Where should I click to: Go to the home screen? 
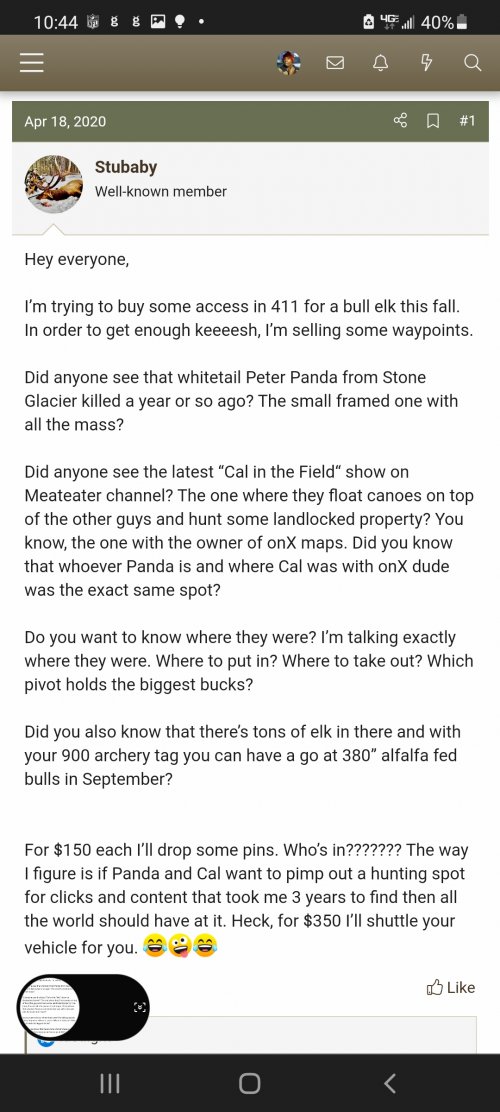click(250, 1083)
